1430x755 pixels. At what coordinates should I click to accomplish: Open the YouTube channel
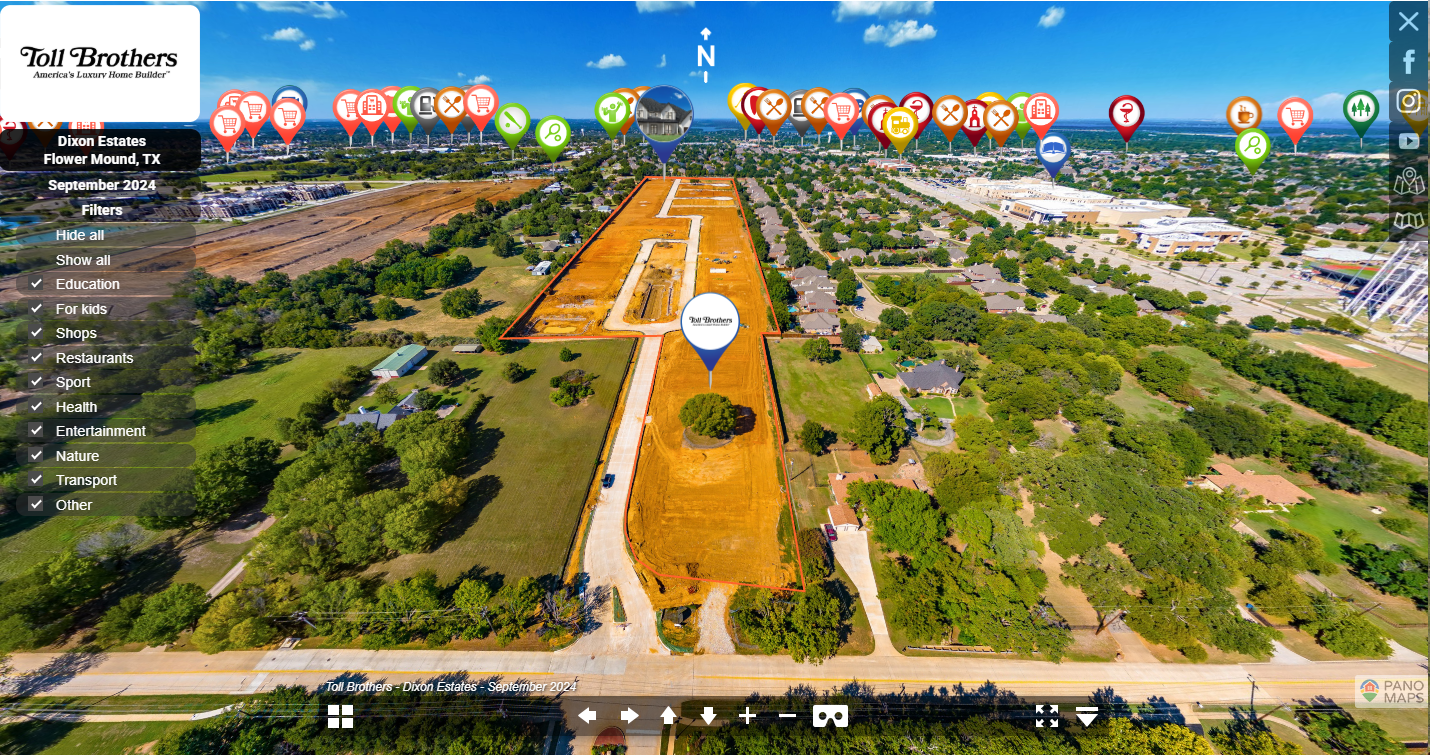1409,141
